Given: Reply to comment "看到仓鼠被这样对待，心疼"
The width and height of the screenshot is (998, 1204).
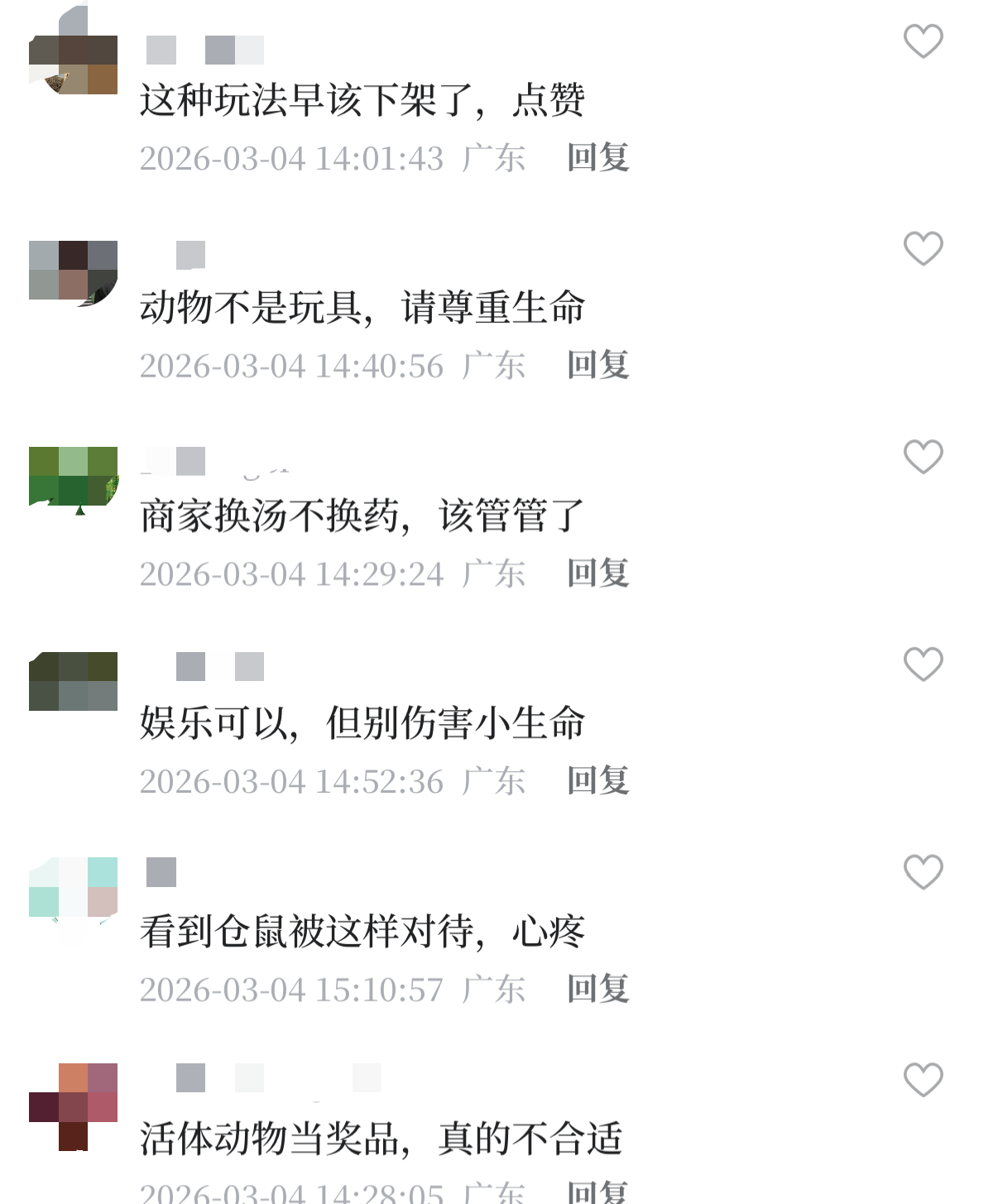Looking at the screenshot, I should click(597, 988).
